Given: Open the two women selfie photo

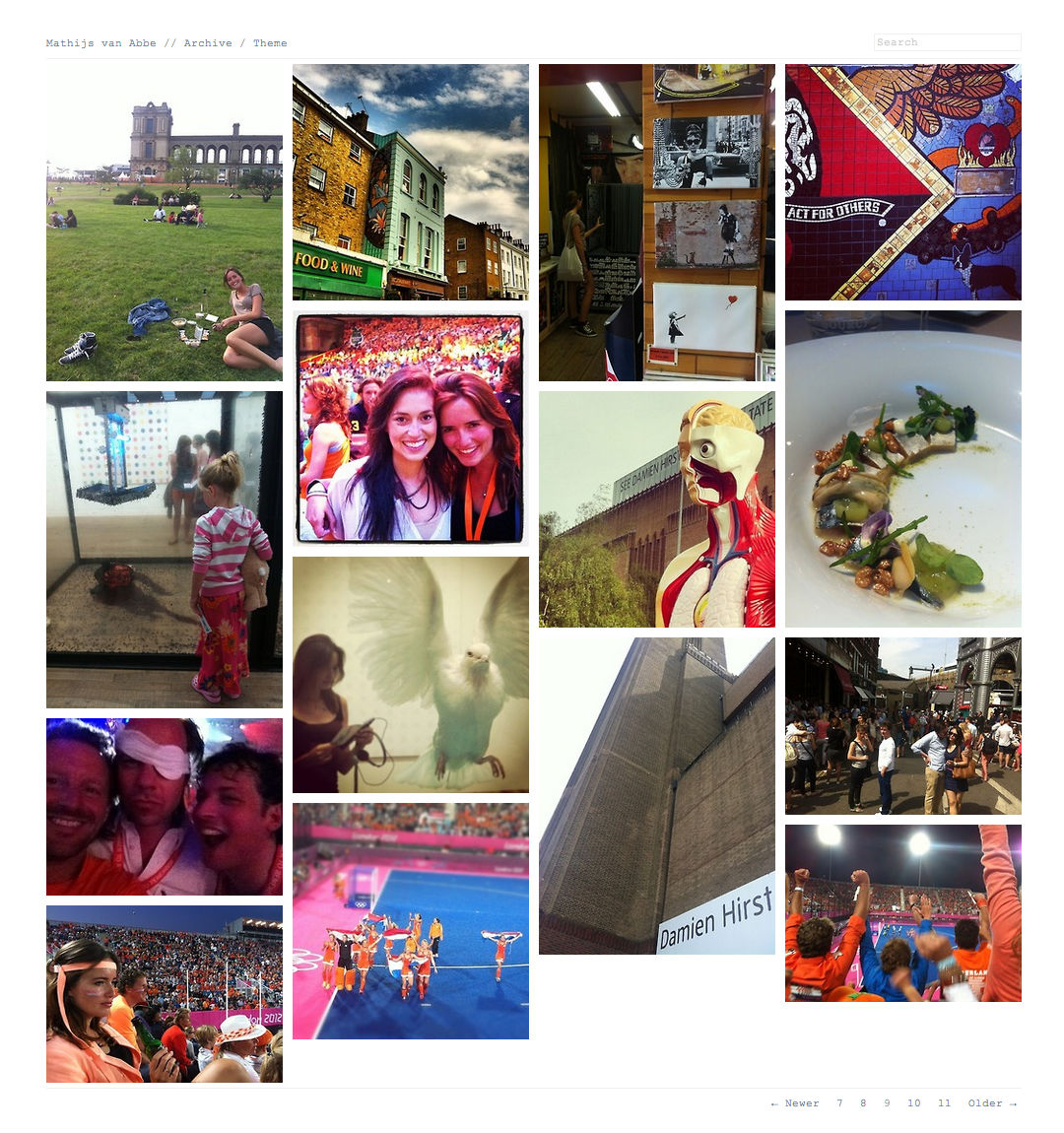Looking at the screenshot, I should tap(410, 429).
